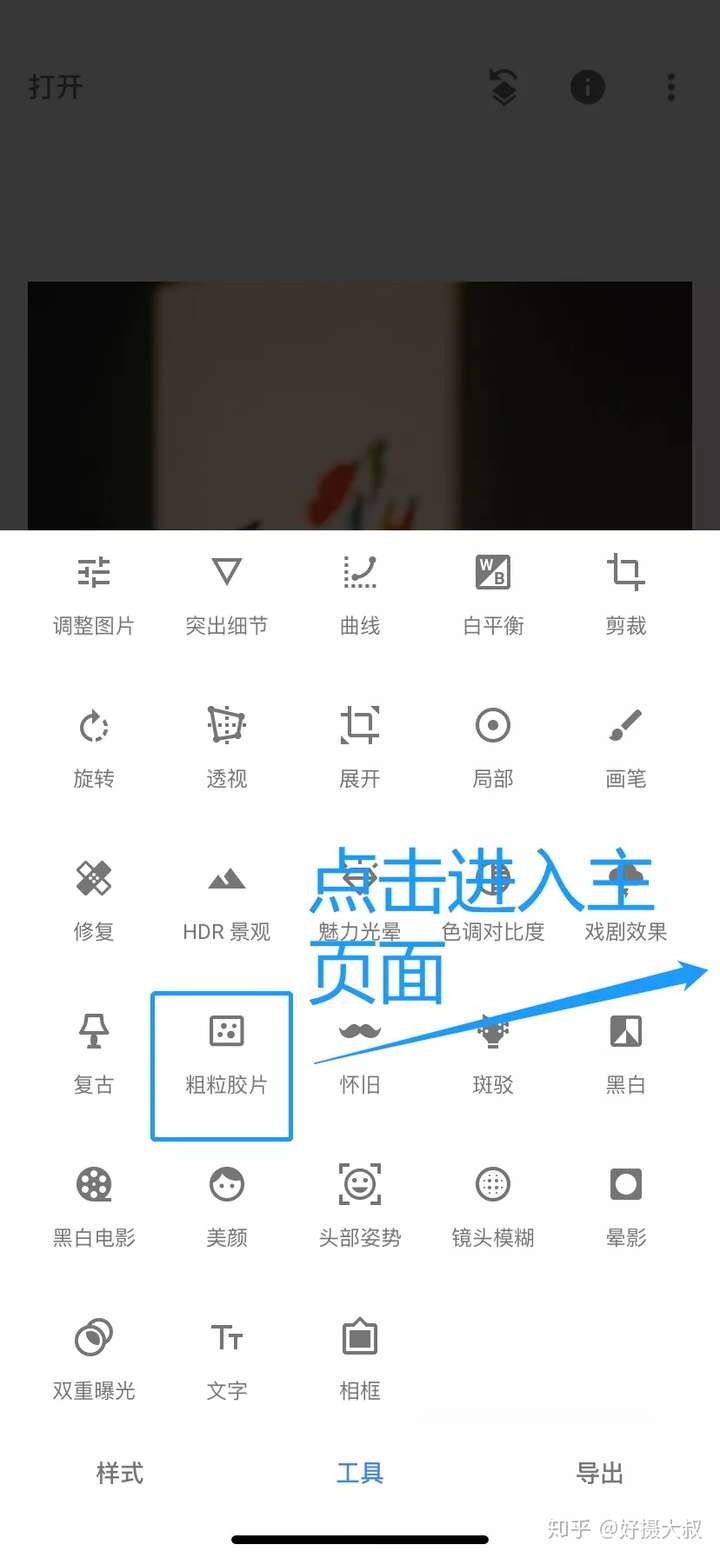Add 文字 text to the photo
The image size is (720, 1558).
(227, 1361)
